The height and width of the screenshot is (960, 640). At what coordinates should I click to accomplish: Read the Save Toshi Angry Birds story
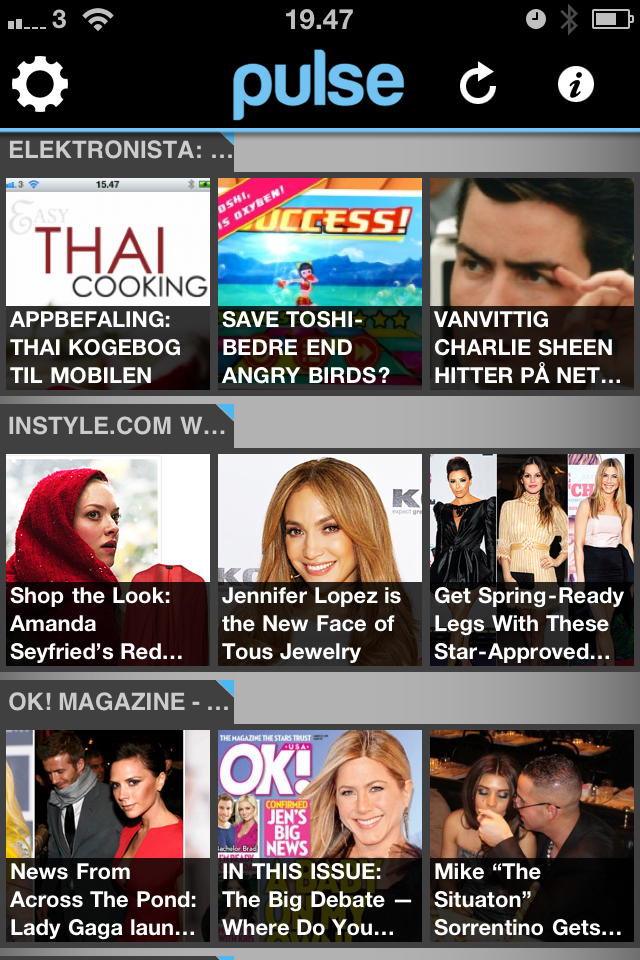coord(320,284)
